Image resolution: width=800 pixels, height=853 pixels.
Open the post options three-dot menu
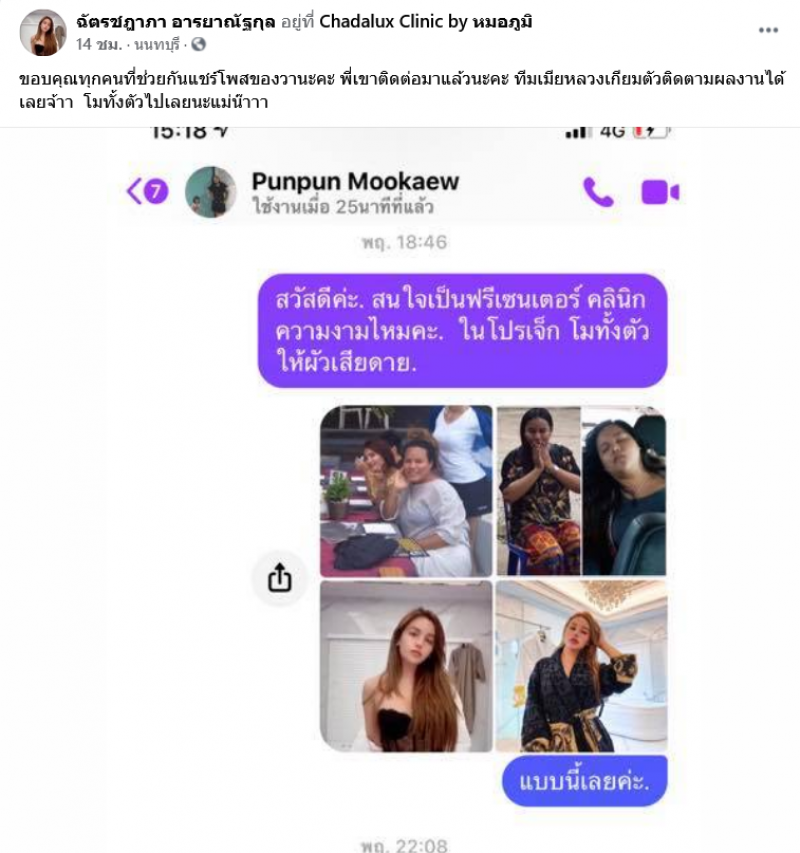point(768,31)
